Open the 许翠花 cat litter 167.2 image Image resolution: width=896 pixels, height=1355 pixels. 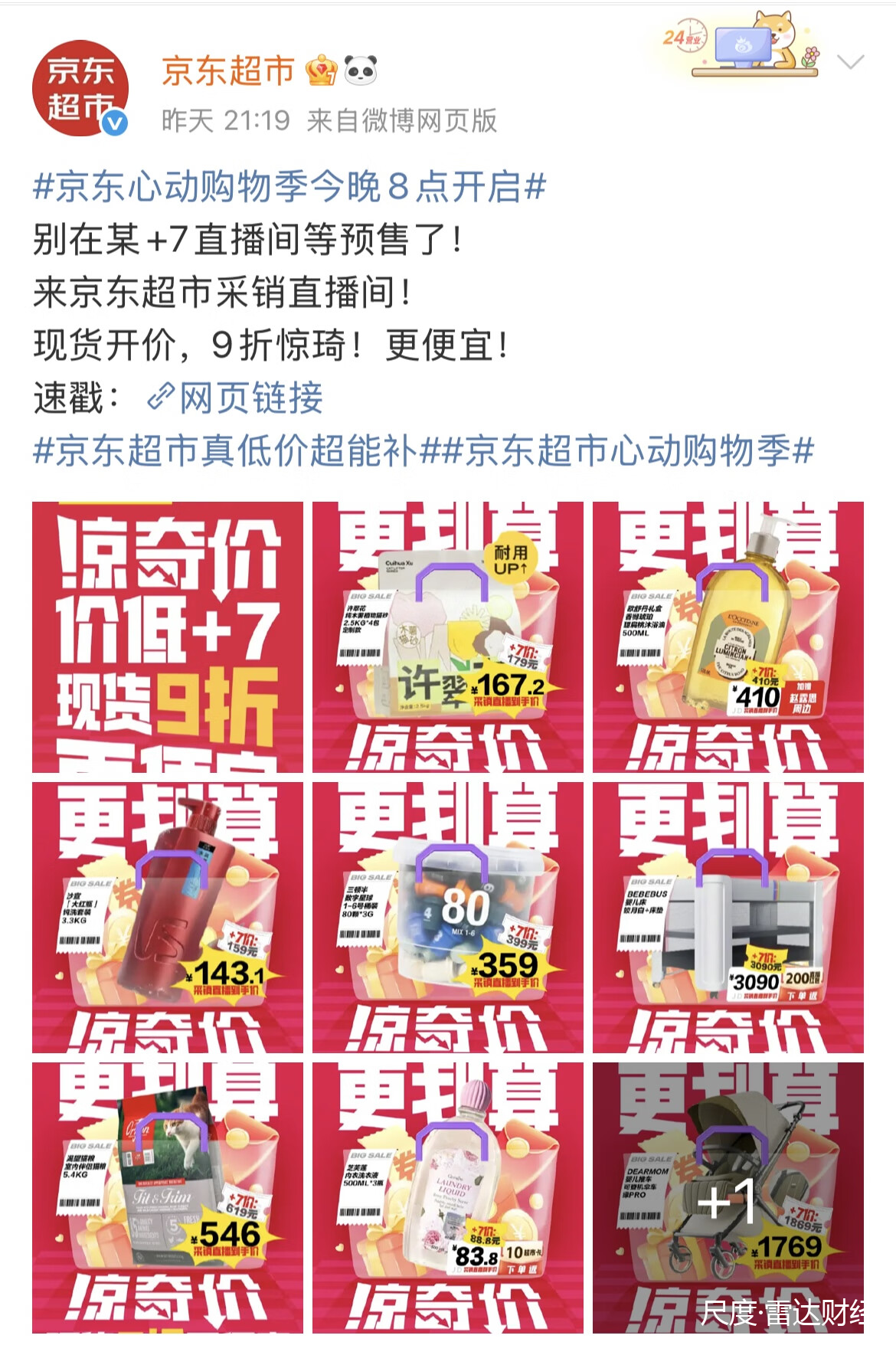point(447,637)
